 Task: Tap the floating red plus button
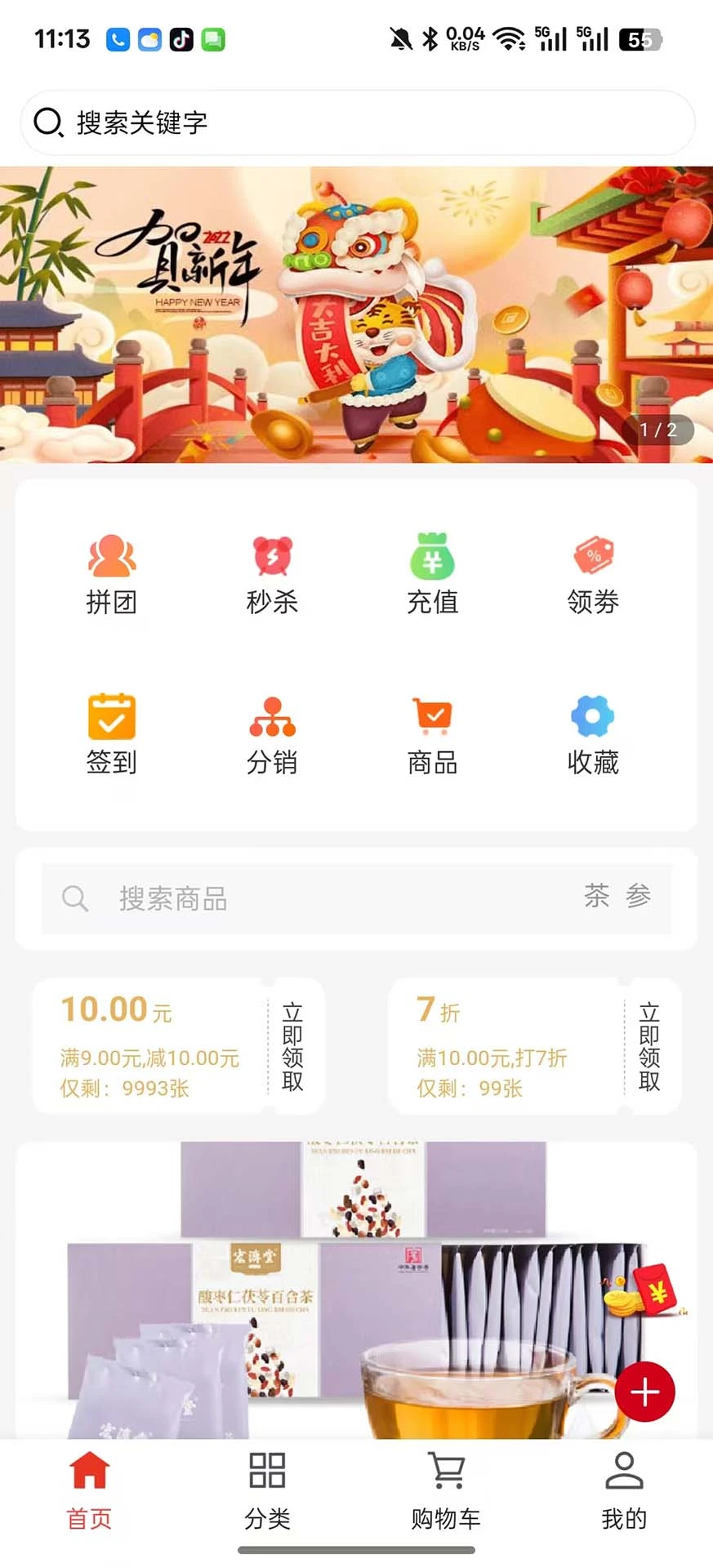(644, 1392)
